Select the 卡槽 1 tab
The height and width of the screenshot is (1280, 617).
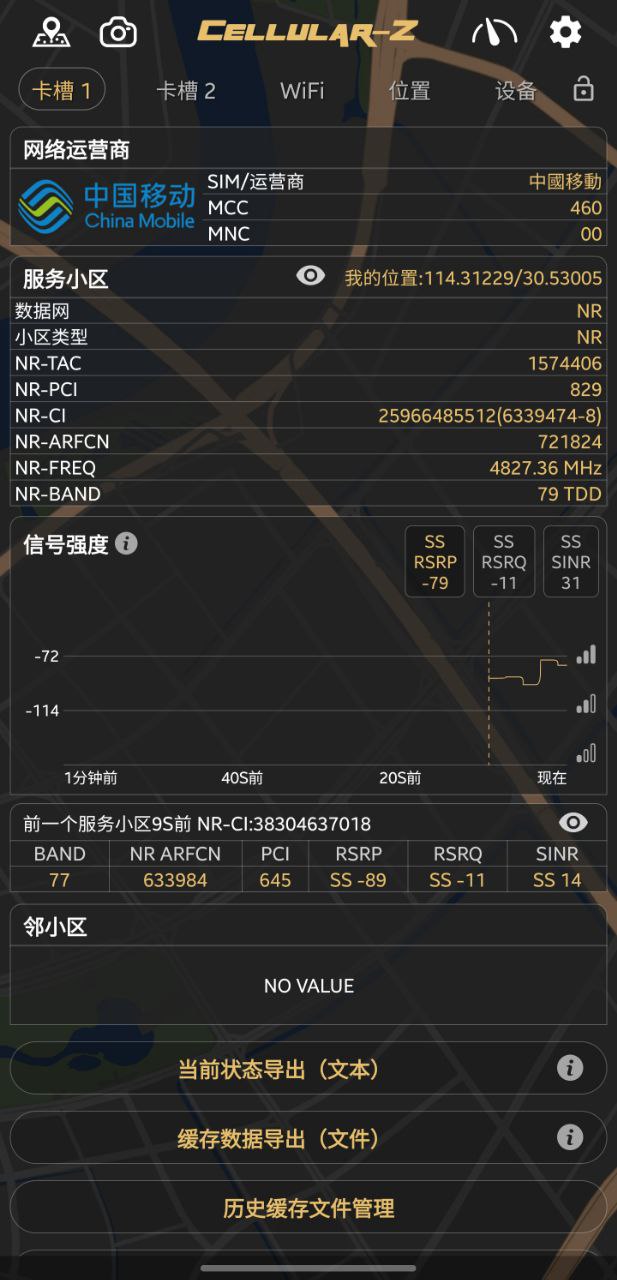tap(62, 91)
